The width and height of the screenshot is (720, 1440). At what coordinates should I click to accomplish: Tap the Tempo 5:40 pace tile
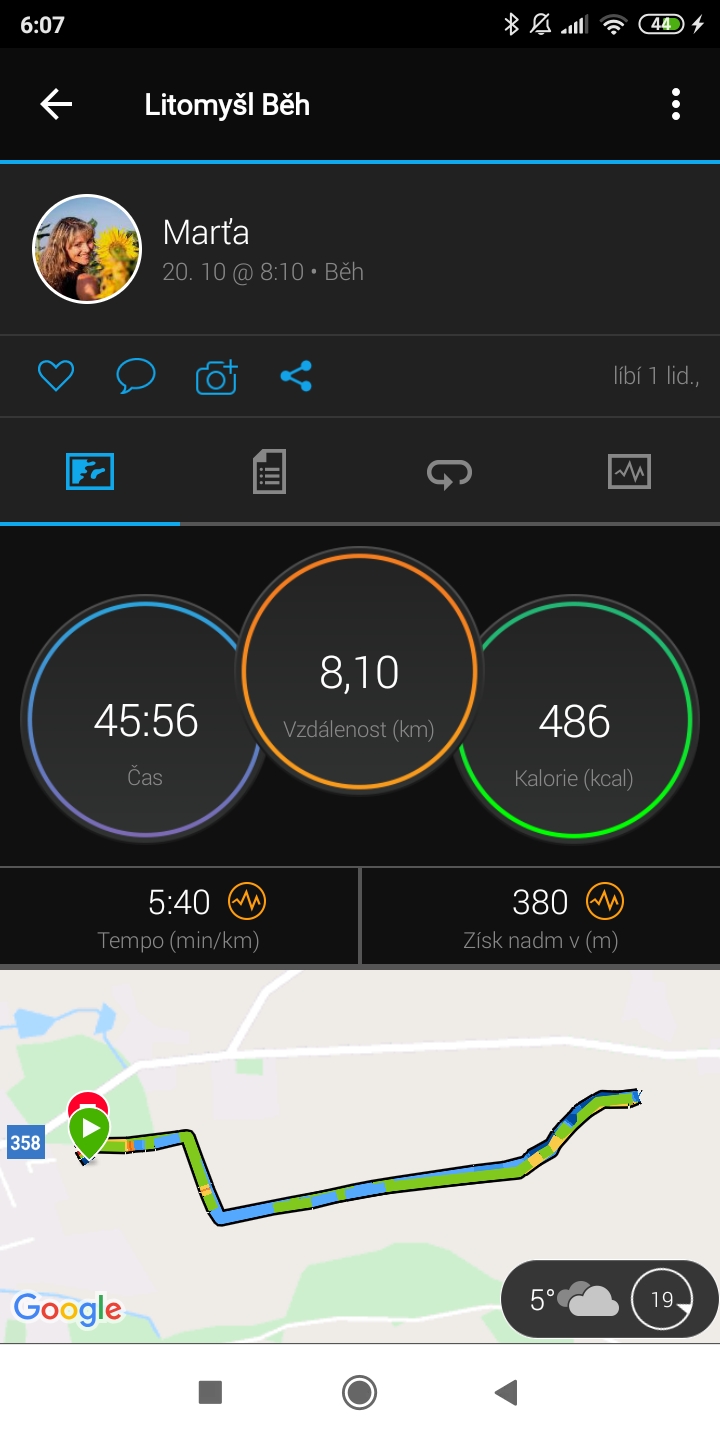[x=180, y=917]
